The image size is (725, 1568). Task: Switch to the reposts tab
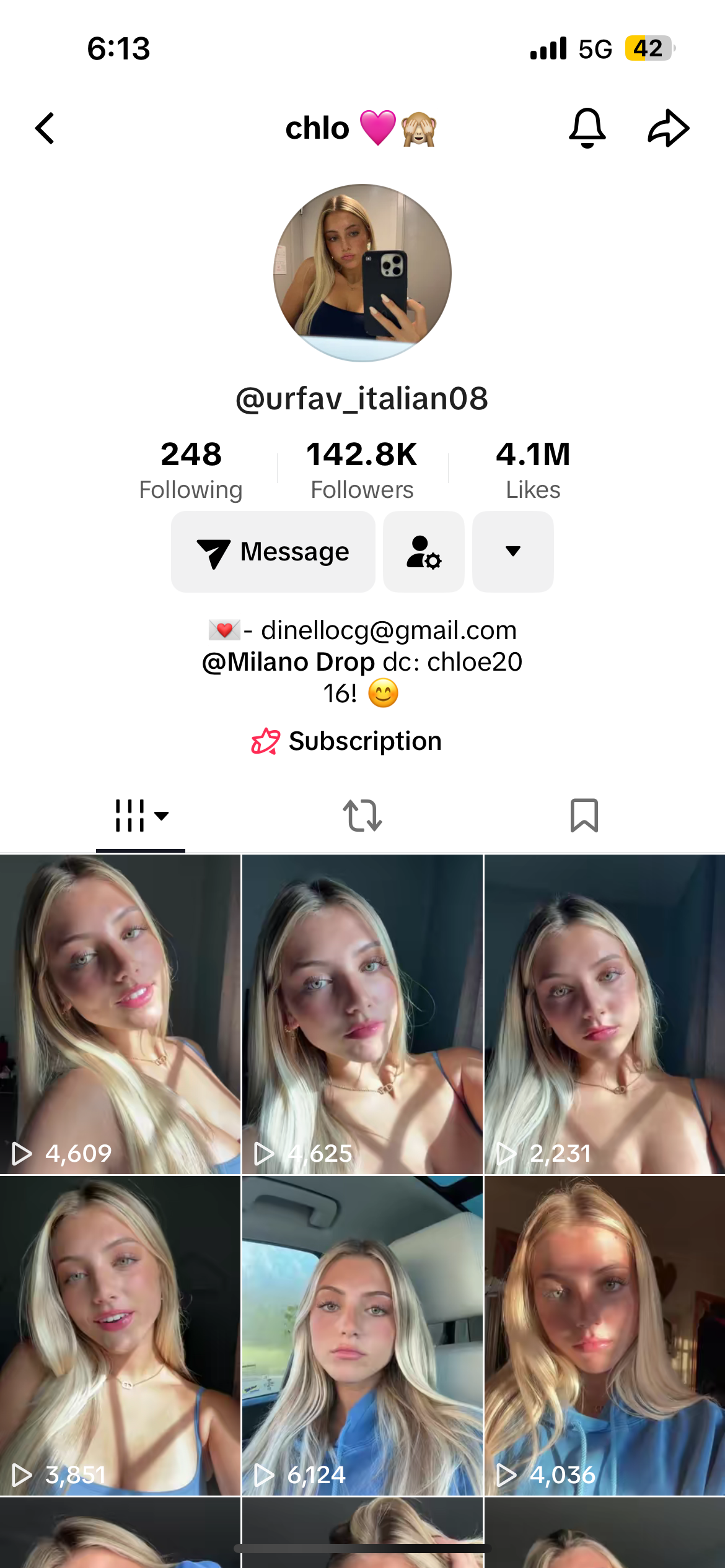click(x=362, y=816)
